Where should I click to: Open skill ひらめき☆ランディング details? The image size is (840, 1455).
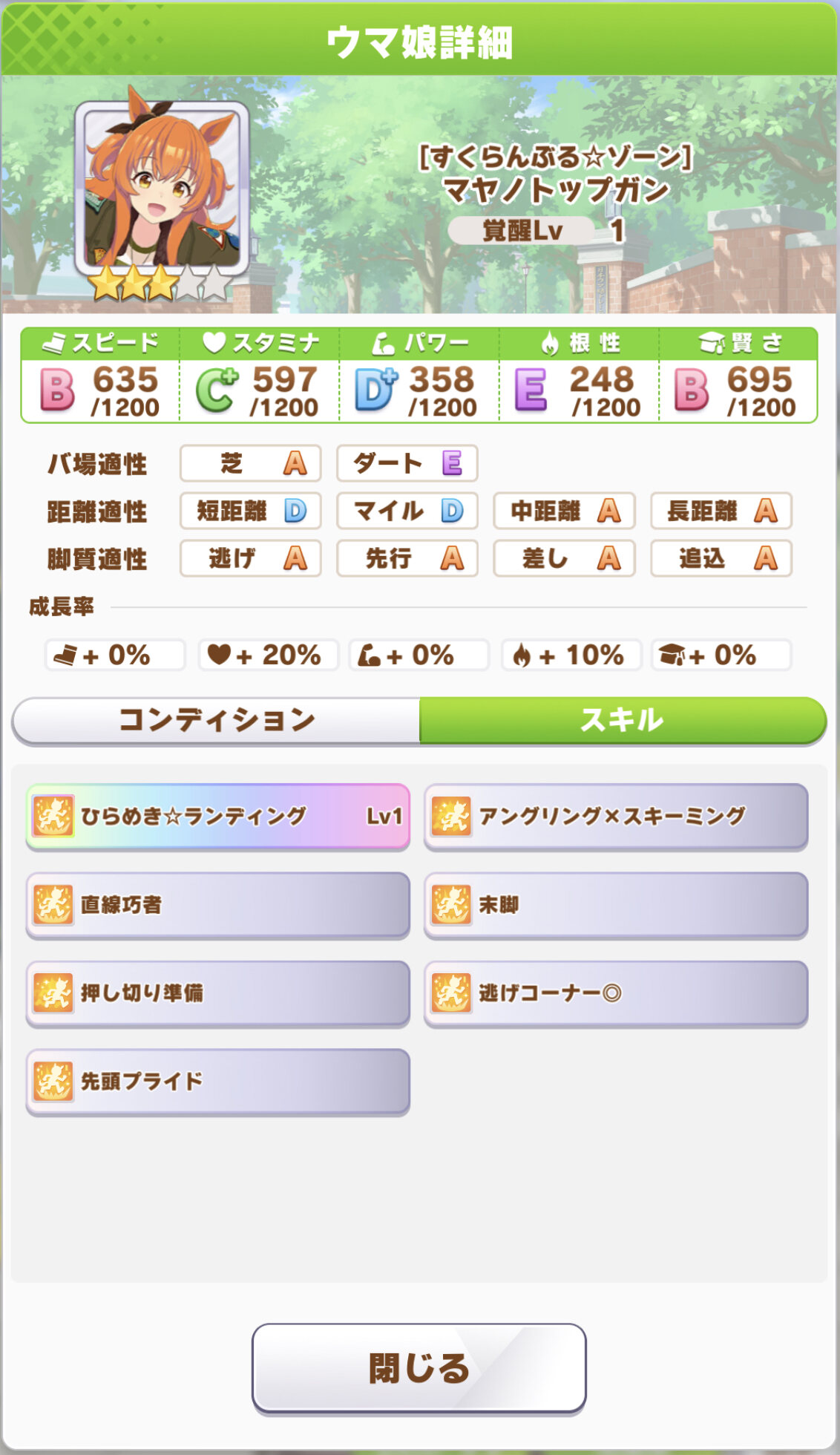(217, 817)
